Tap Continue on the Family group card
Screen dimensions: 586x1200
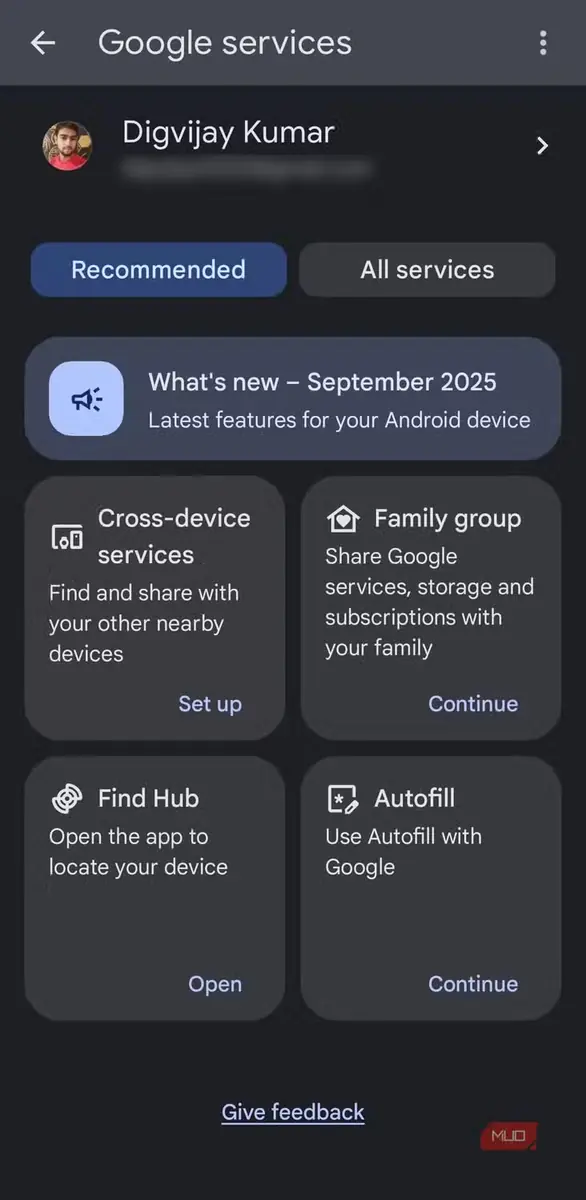(473, 704)
